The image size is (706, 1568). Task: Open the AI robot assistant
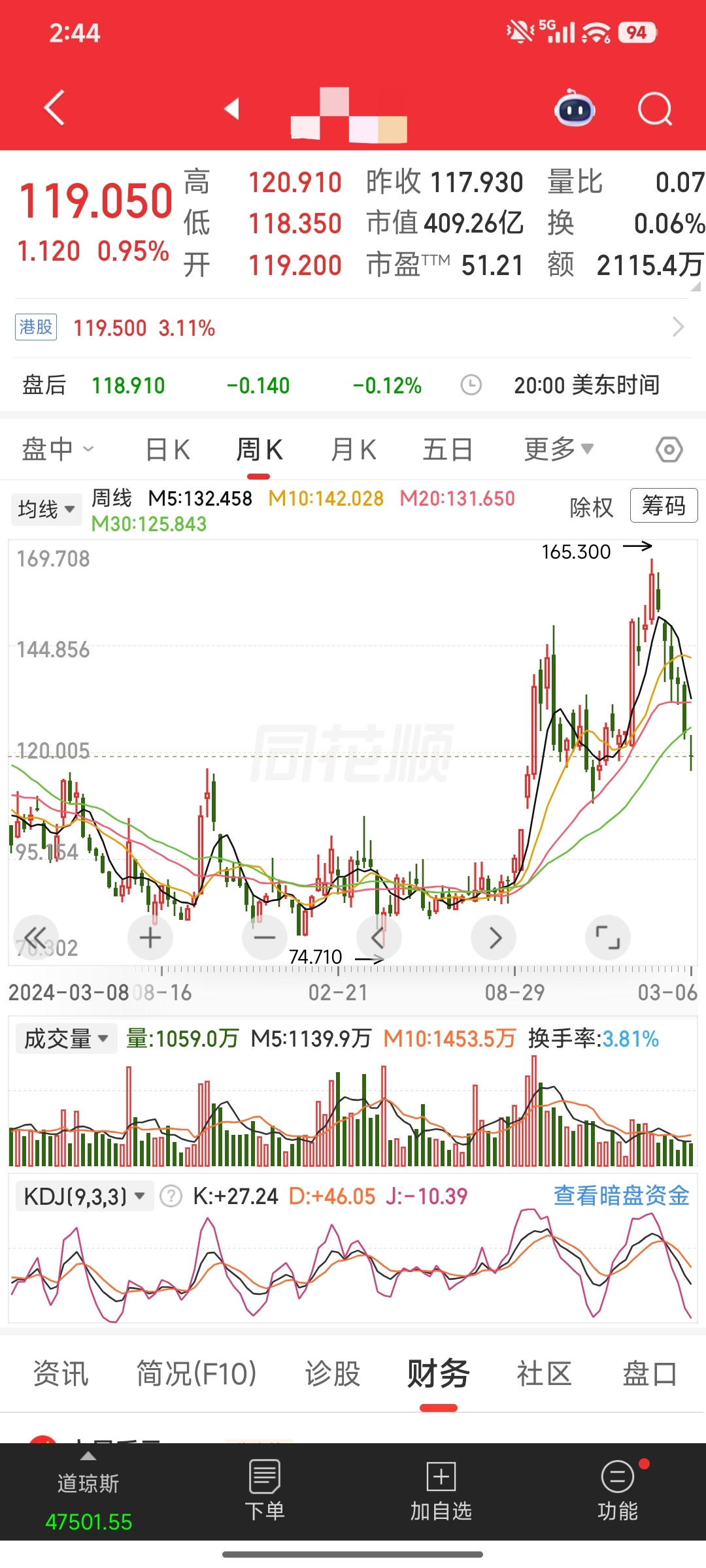(x=574, y=110)
